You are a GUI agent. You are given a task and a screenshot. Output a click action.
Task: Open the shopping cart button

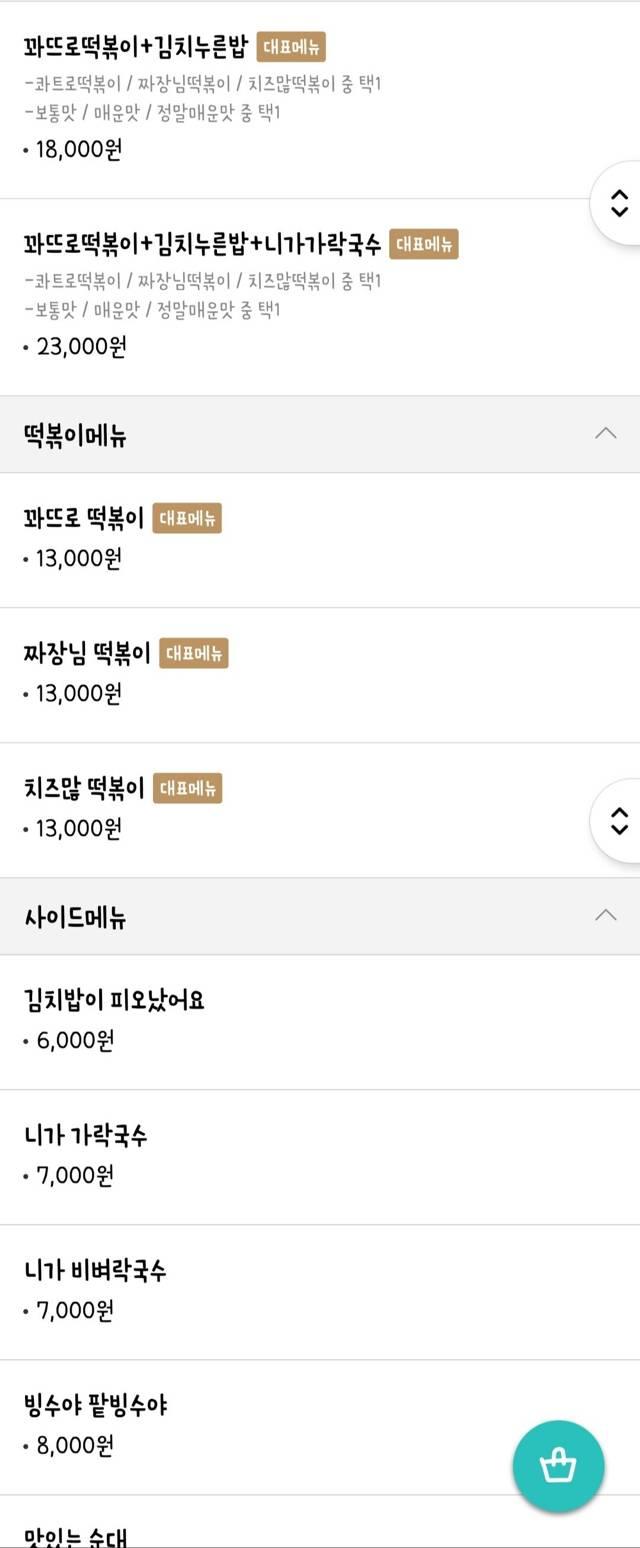click(x=558, y=1466)
